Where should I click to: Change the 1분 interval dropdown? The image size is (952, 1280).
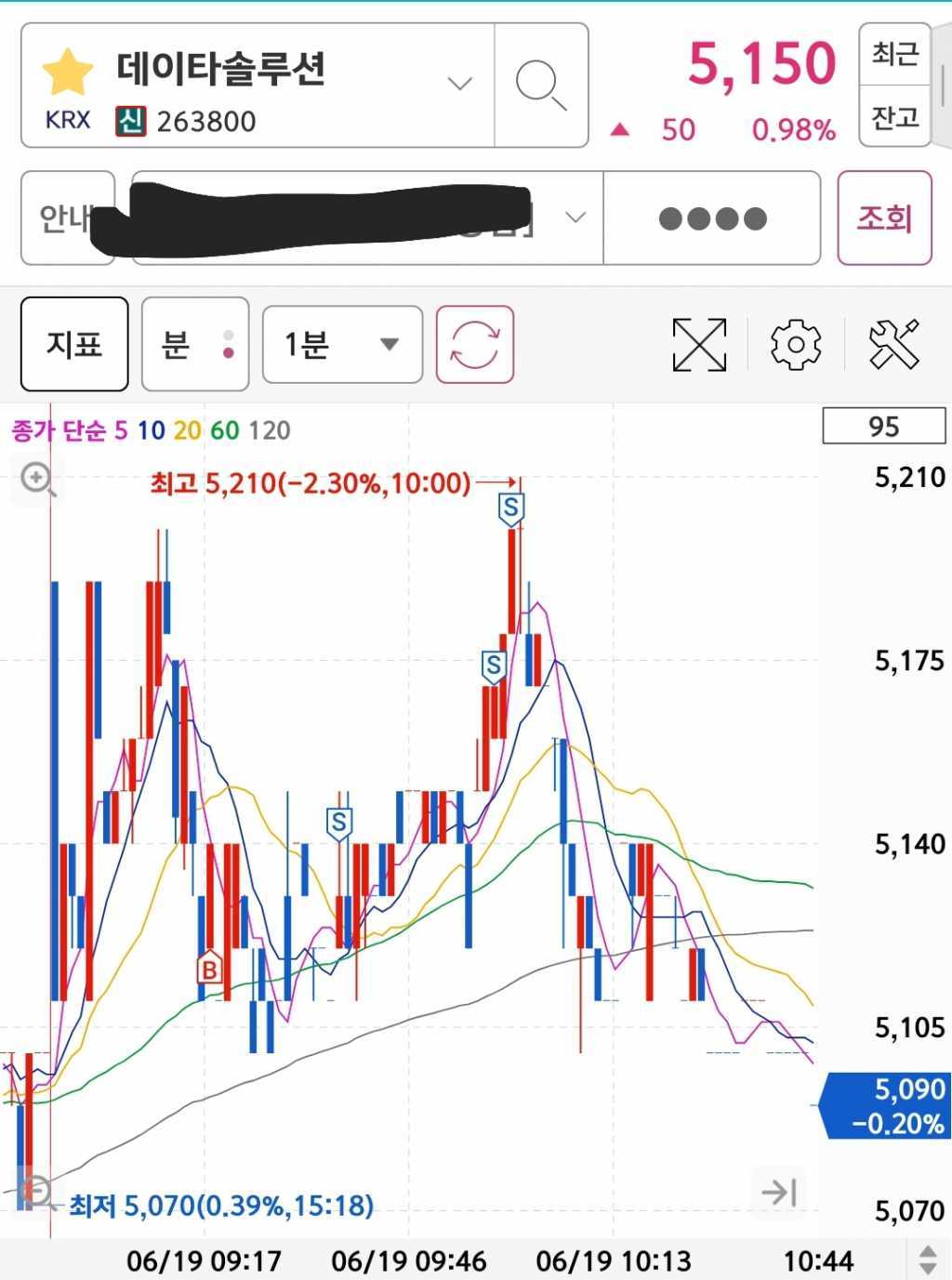342,345
